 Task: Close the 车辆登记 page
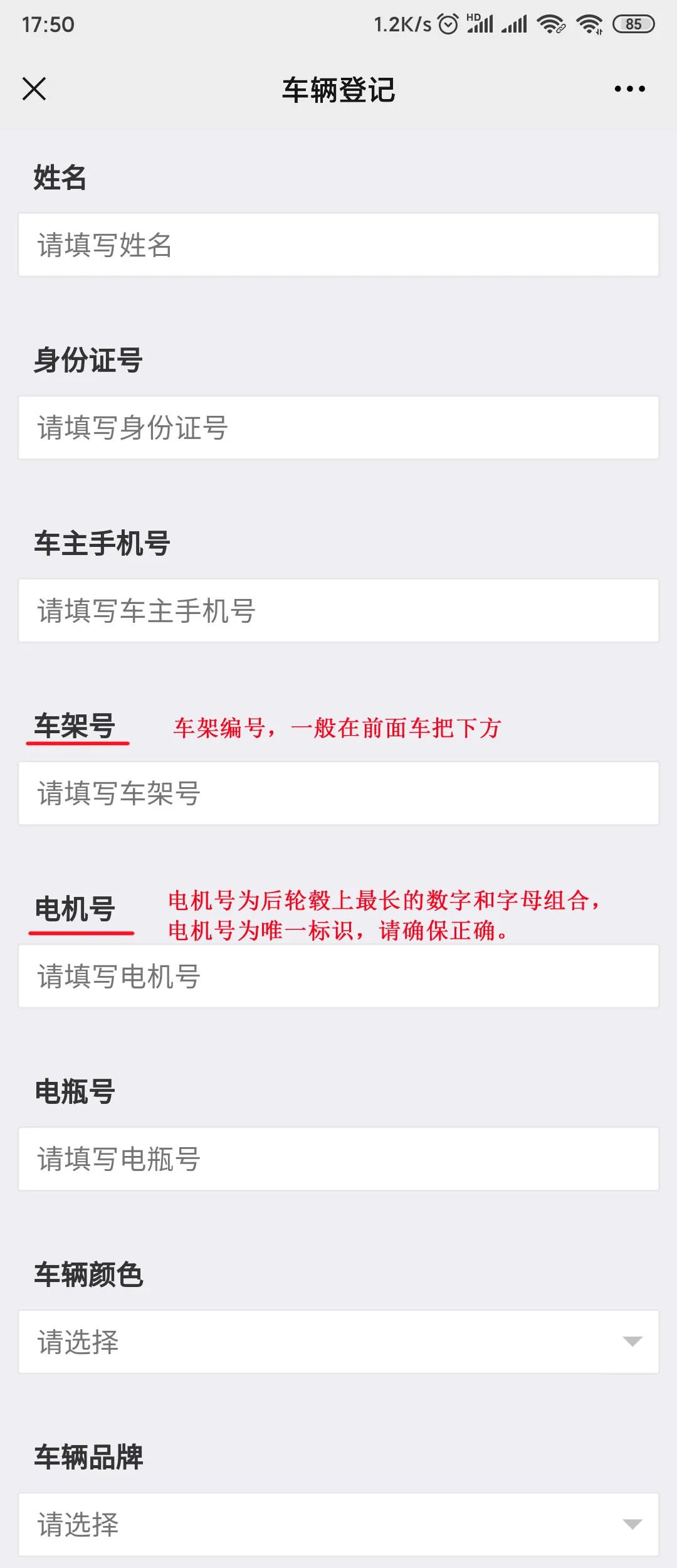pyautogui.click(x=34, y=89)
